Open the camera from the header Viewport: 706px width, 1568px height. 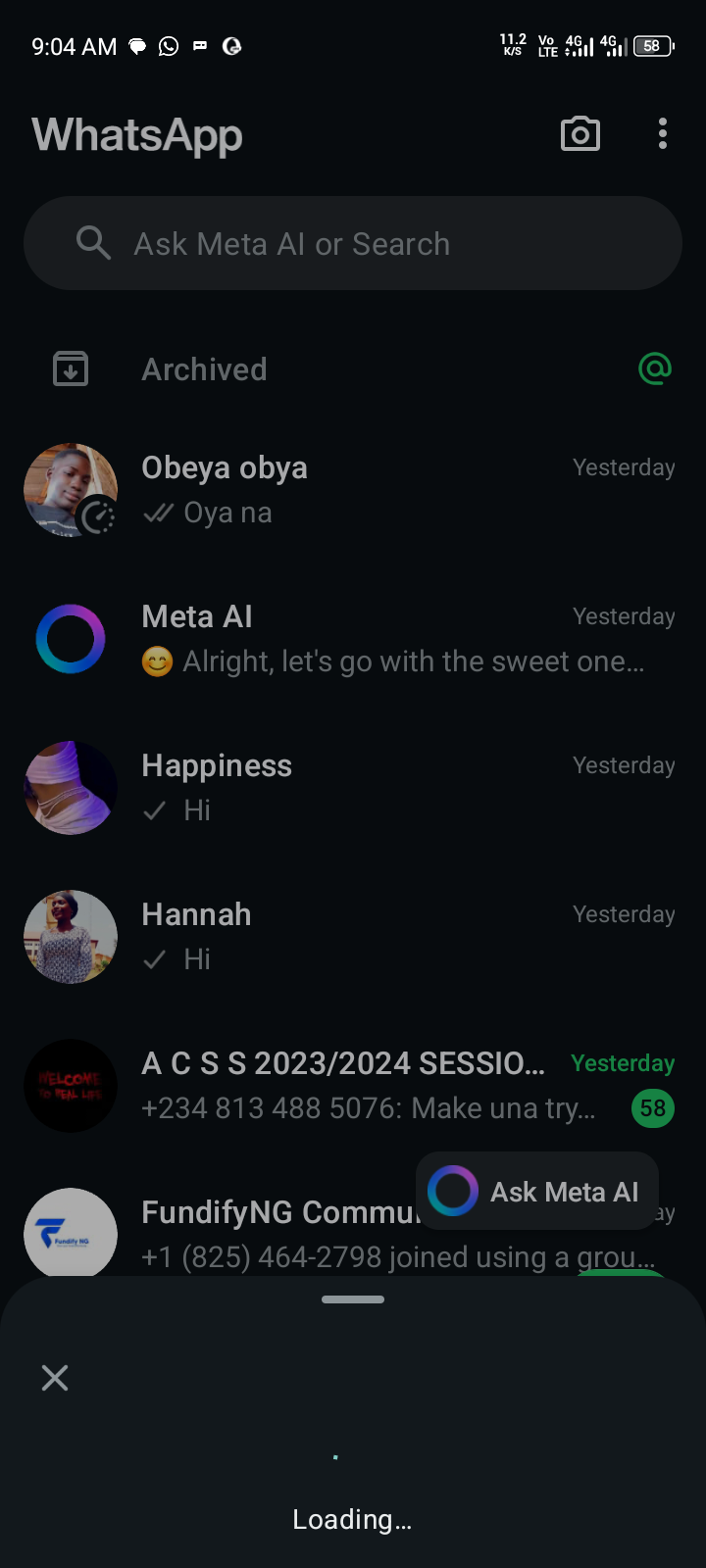coord(580,134)
